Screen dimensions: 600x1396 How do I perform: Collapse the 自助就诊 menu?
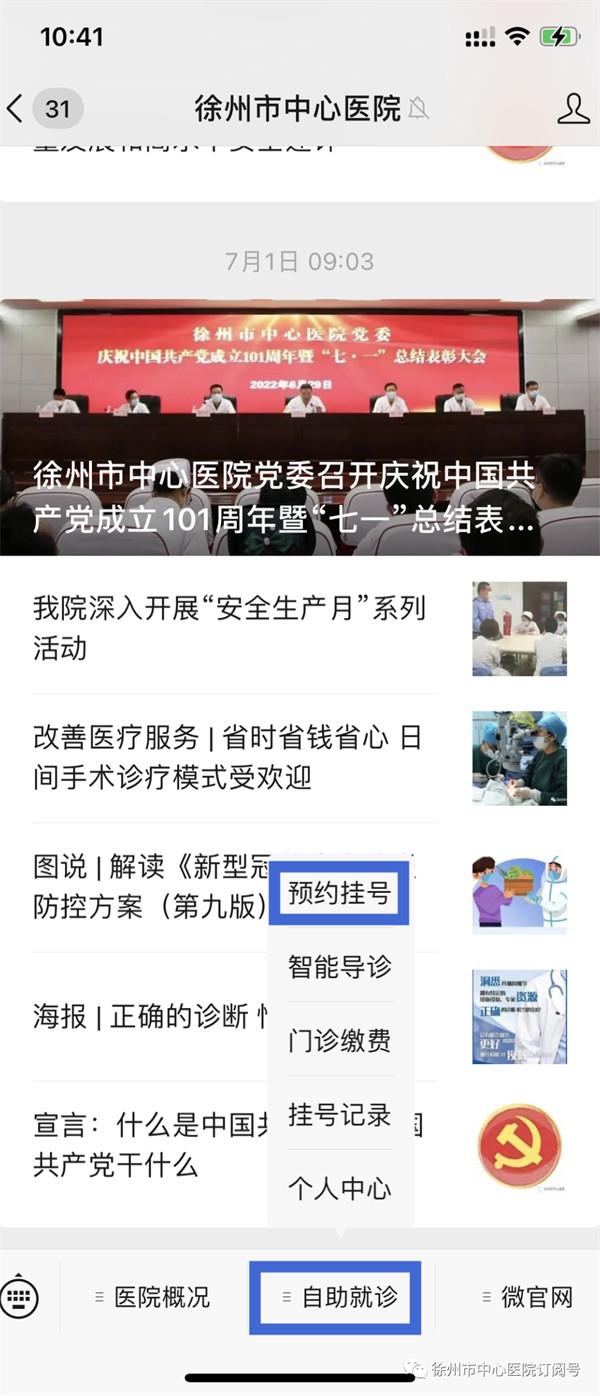339,1297
